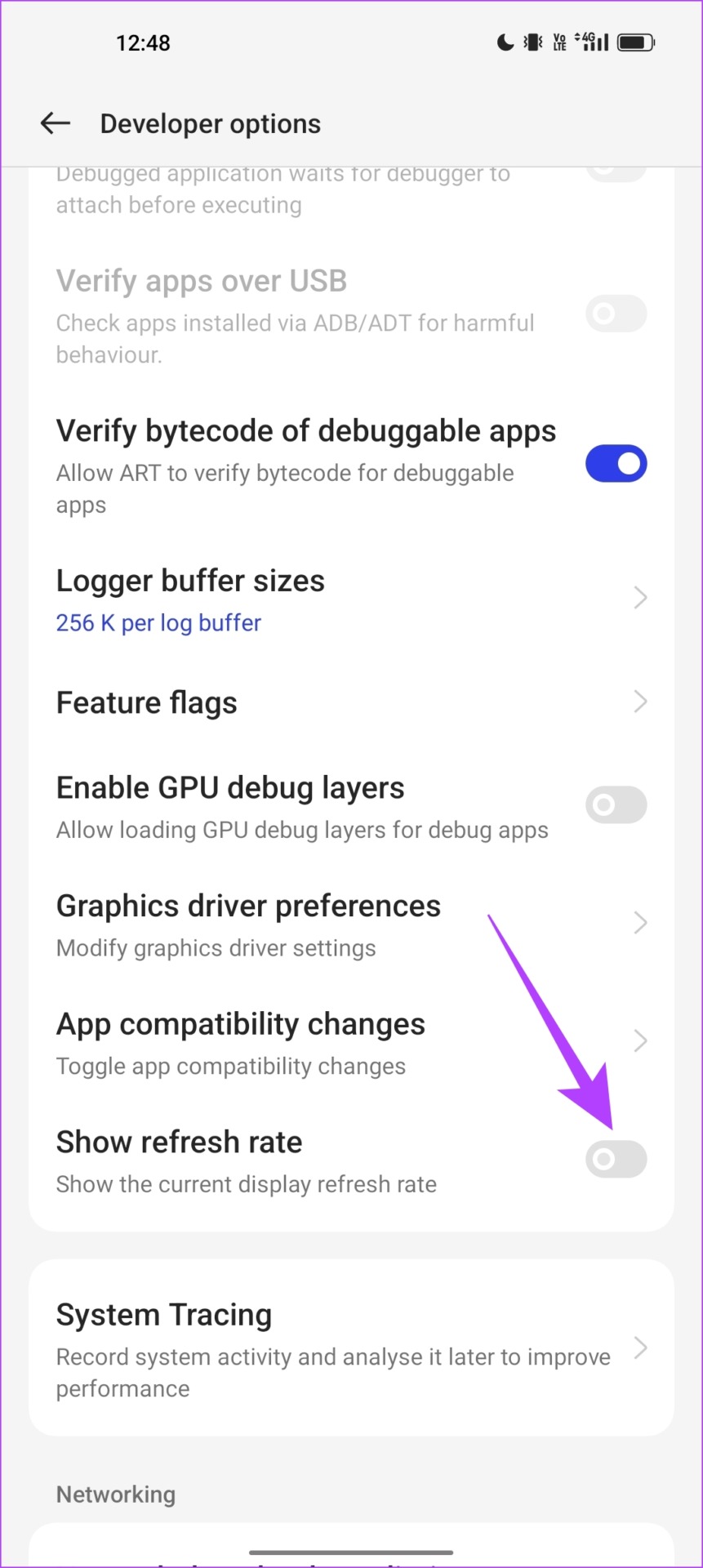Turn on Enable GPU debug layers
This screenshot has height=1568, width=703.
click(616, 804)
